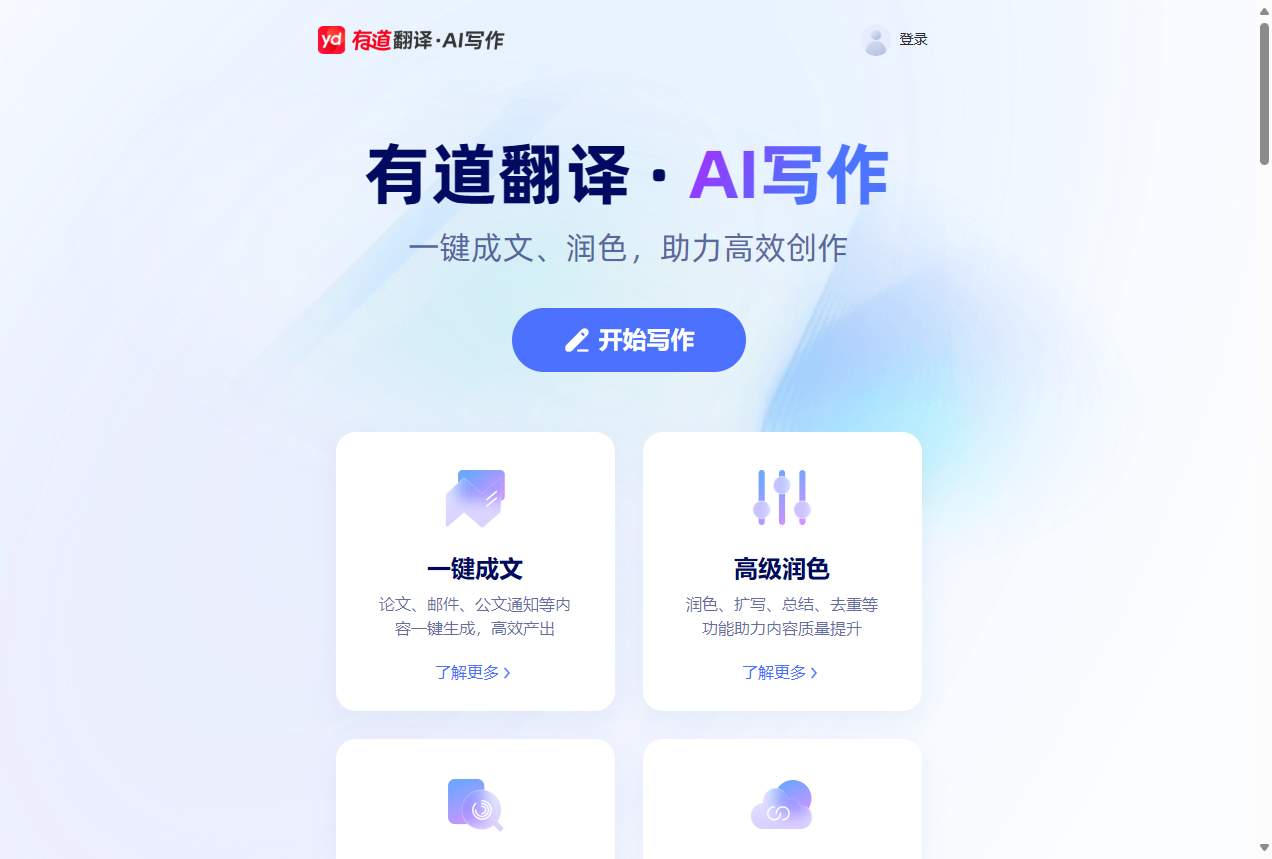Tap the 有道翻译·AI写作 logo in header
This screenshot has width=1272, height=859.
click(x=411, y=40)
